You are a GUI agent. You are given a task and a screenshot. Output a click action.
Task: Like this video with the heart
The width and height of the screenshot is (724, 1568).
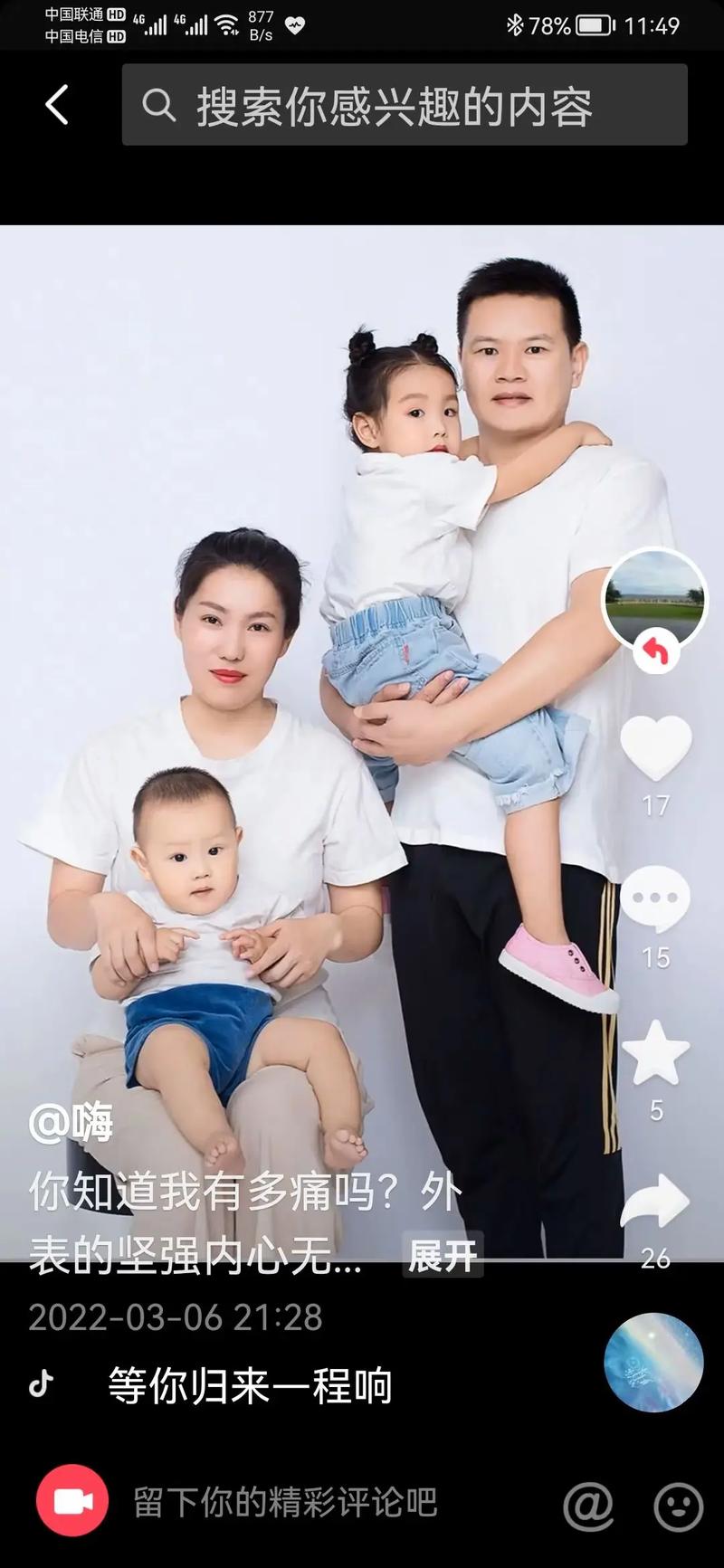click(655, 746)
